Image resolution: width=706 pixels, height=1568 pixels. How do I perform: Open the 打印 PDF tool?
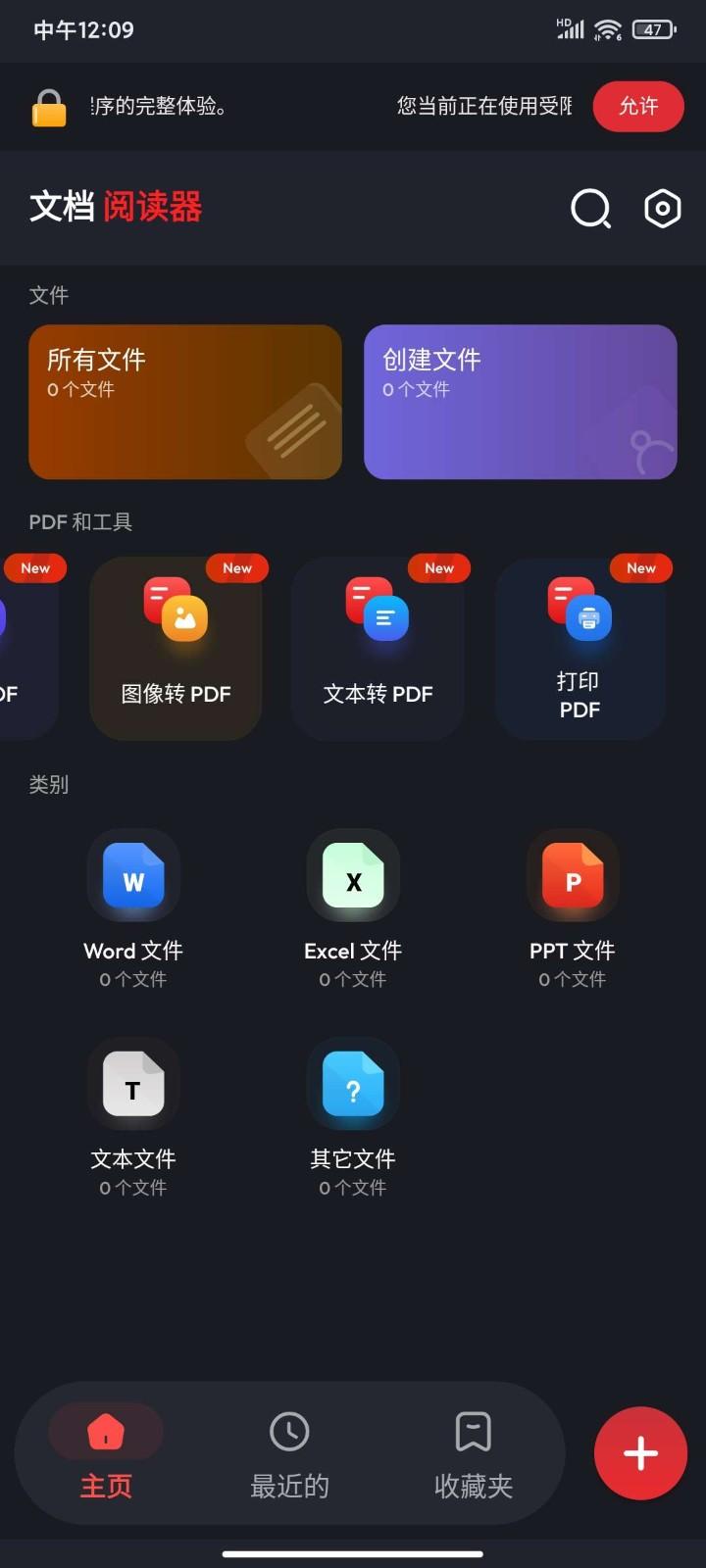point(580,647)
